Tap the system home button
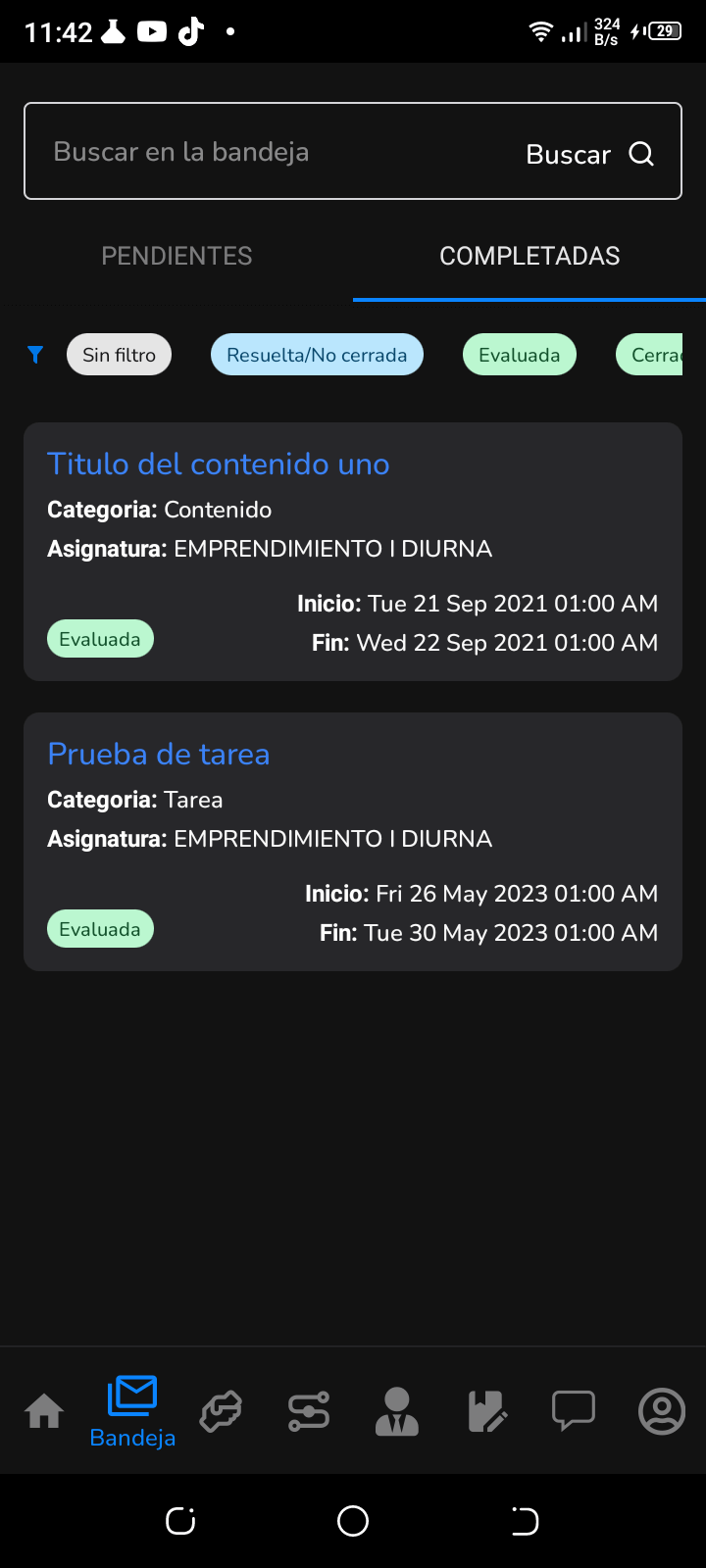Screen dimensions: 706x1568 pyautogui.click(x=353, y=1521)
